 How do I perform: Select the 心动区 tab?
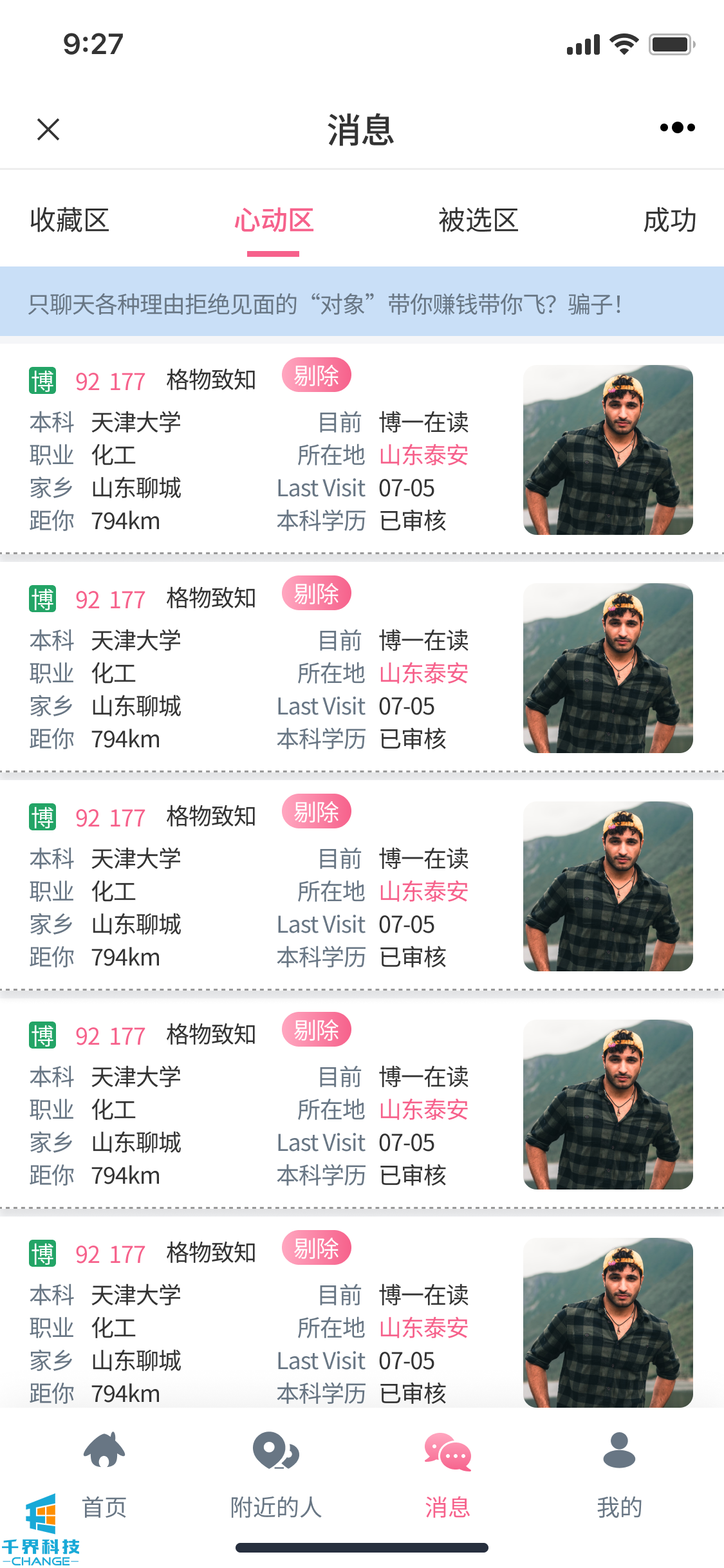point(274,221)
